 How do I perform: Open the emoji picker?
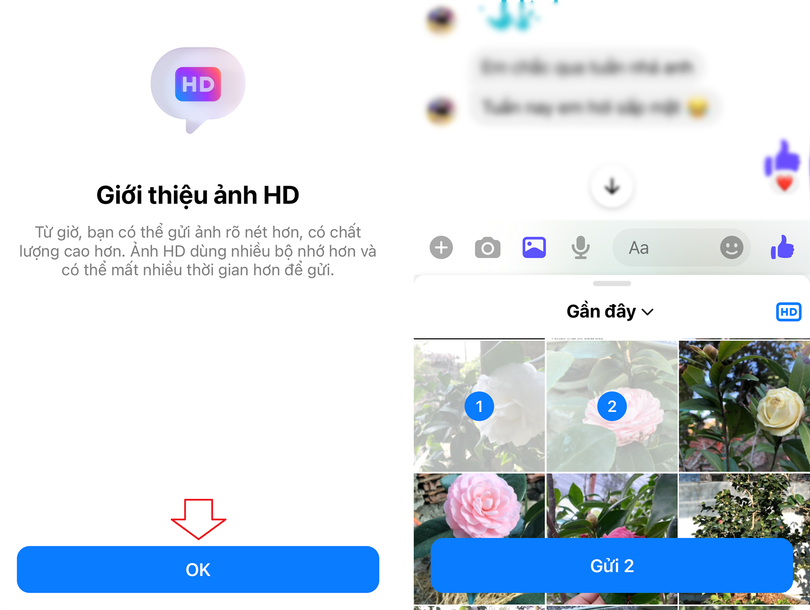(x=732, y=247)
